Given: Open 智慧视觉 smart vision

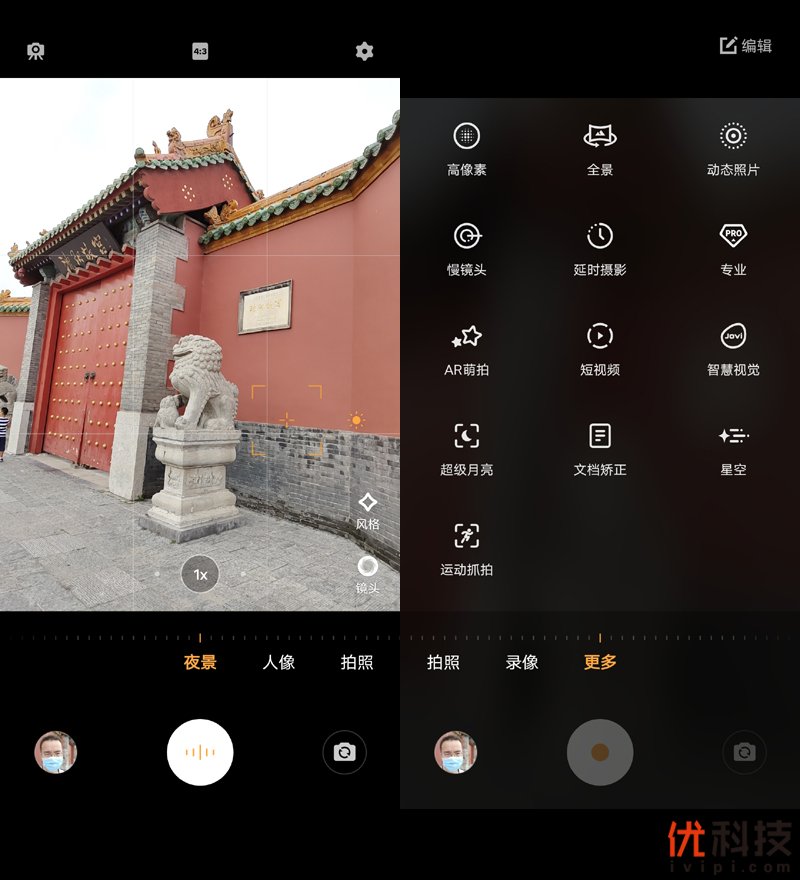Looking at the screenshot, I should pyautogui.click(x=733, y=348).
